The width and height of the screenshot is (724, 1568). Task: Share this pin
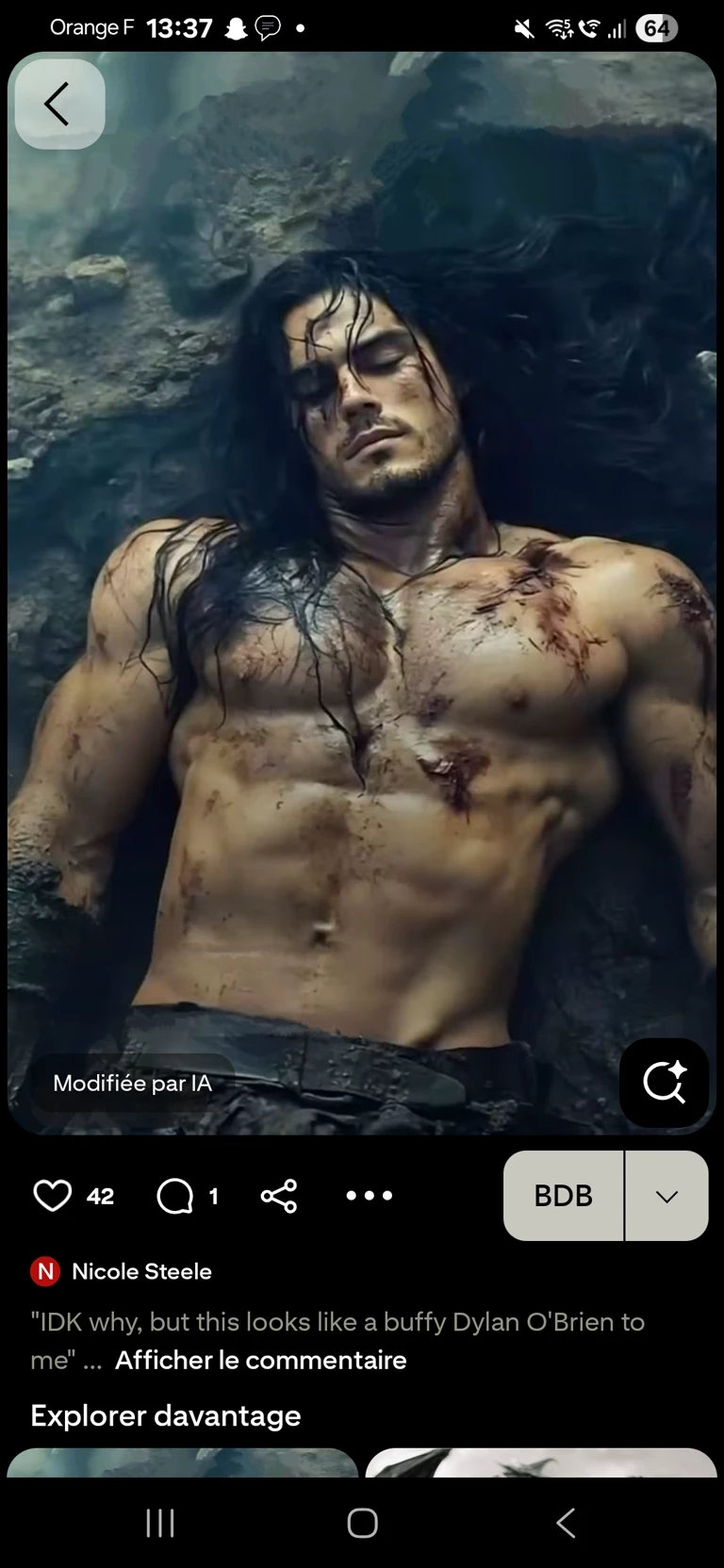(279, 1195)
